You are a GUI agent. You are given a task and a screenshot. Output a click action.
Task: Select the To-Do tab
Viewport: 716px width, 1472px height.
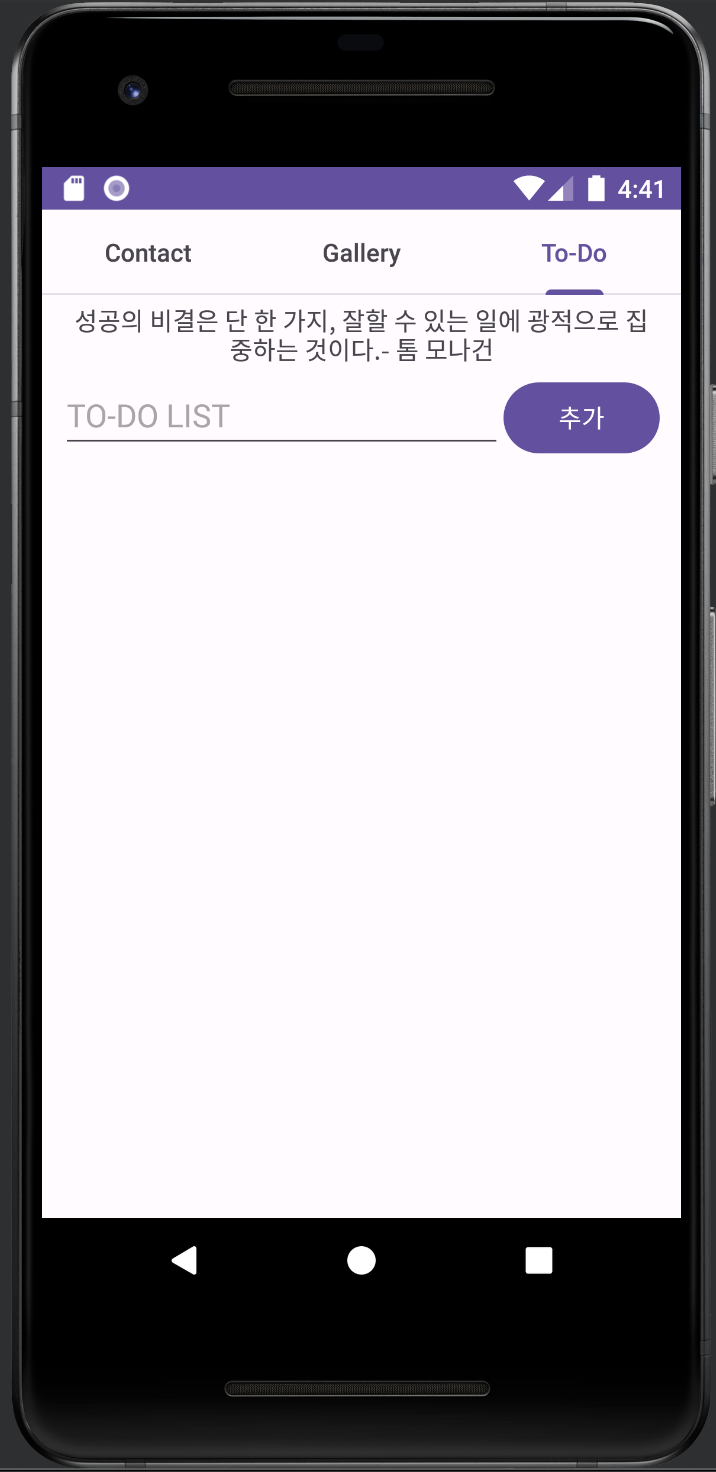(x=574, y=253)
